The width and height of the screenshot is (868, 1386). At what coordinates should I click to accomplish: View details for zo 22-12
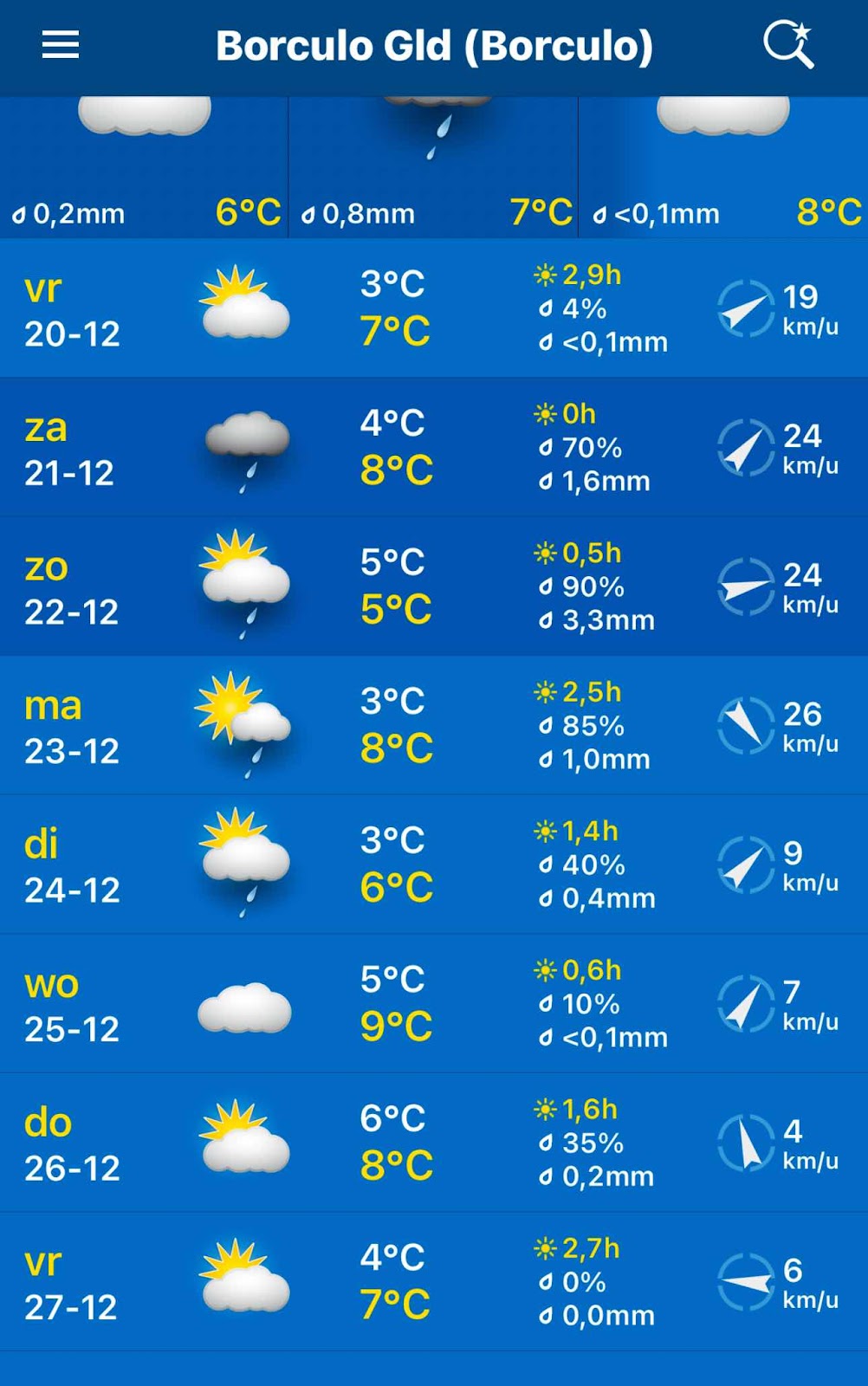click(x=434, y=586)
